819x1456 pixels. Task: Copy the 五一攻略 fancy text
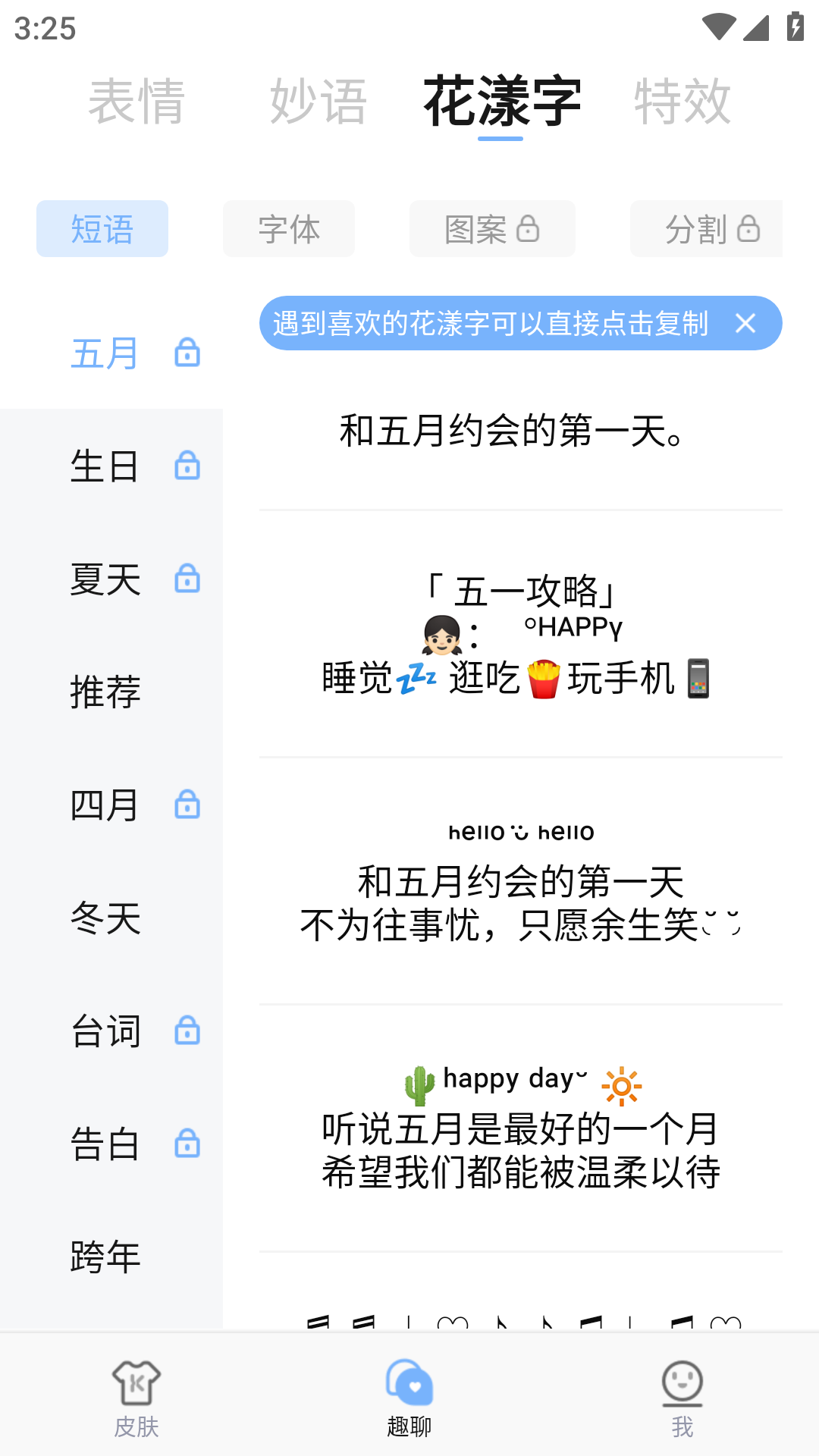point(520,634)
